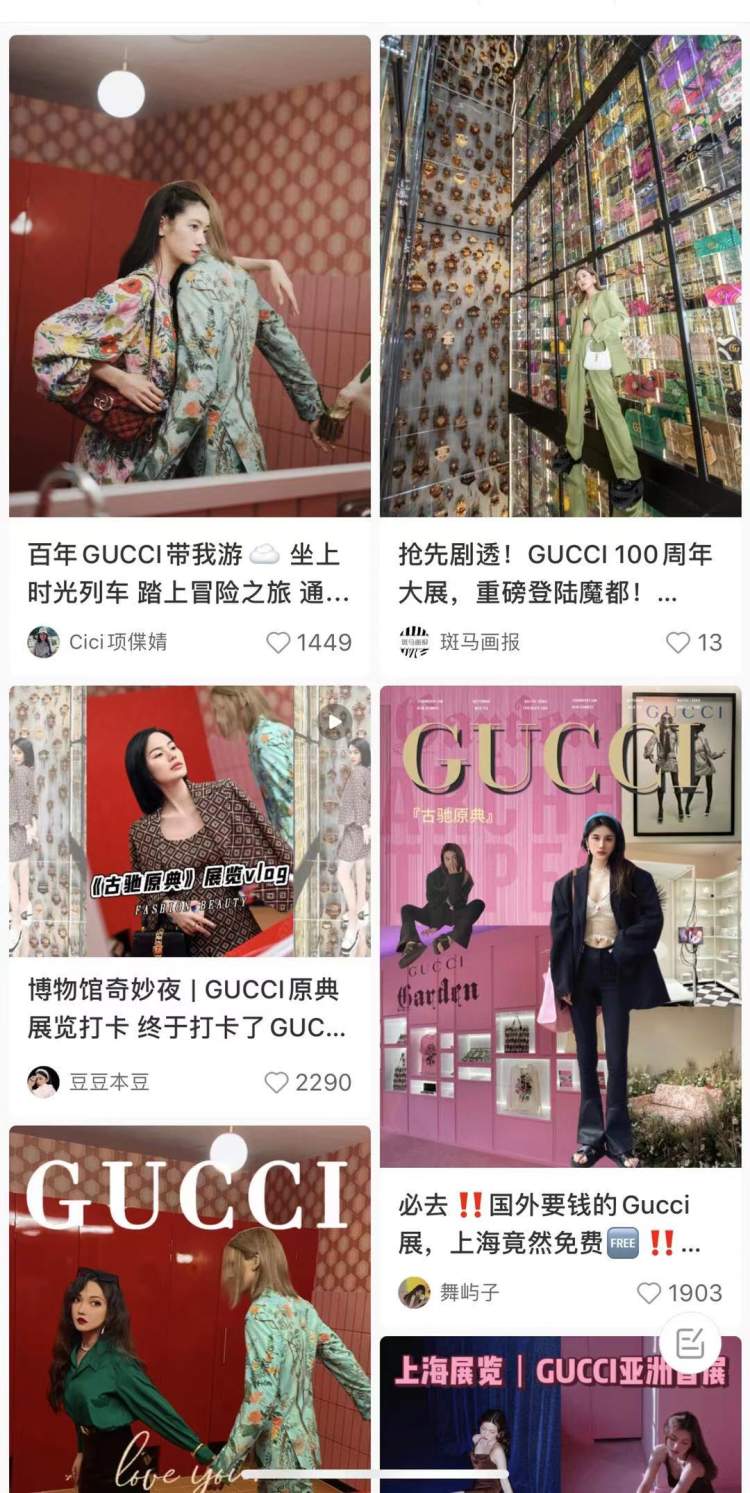Like the post by Cici项偞婧
The width and height of the screenshot is (750, 1493).
(x=279, y=642)
